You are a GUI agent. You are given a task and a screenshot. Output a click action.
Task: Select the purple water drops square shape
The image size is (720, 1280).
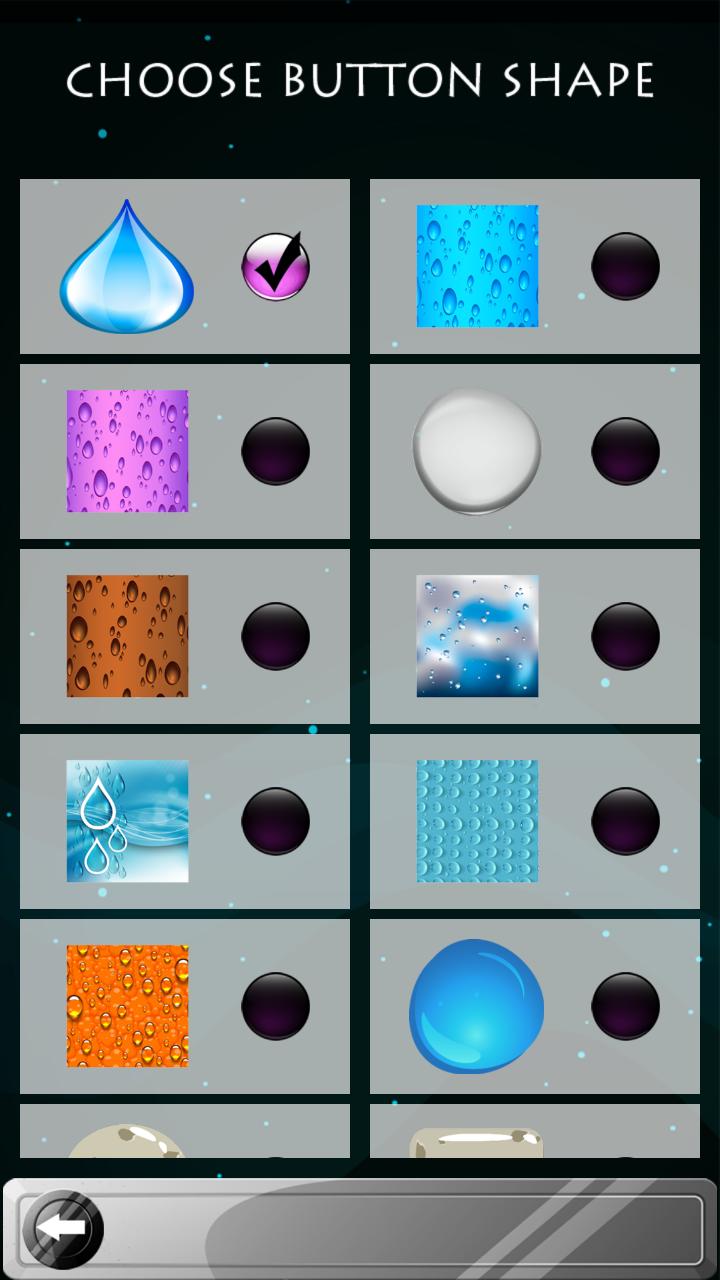pos(127,451)
